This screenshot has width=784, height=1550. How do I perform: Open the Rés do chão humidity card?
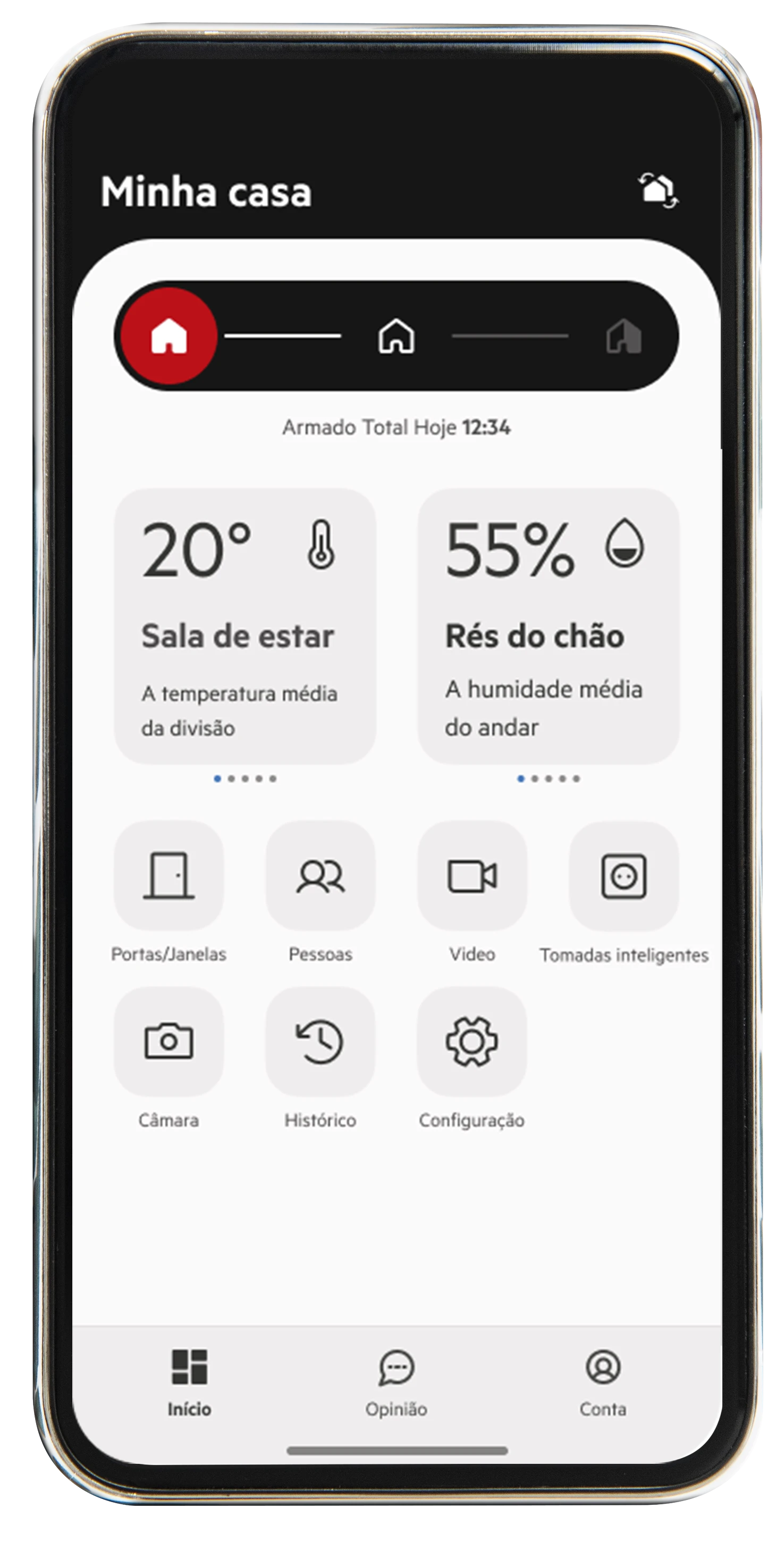tap(548, 626)
